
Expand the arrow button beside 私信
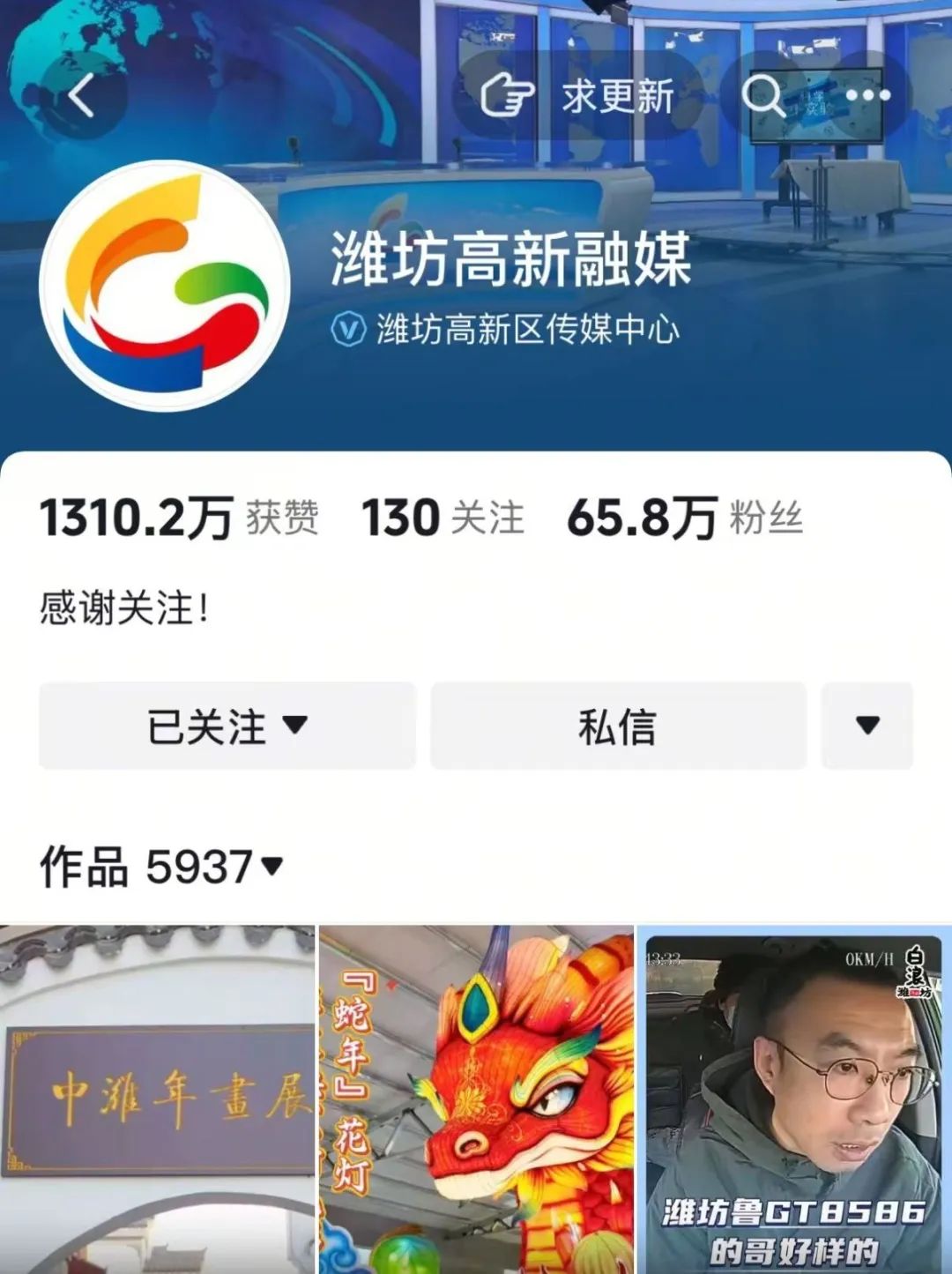(x=867, y=726)
